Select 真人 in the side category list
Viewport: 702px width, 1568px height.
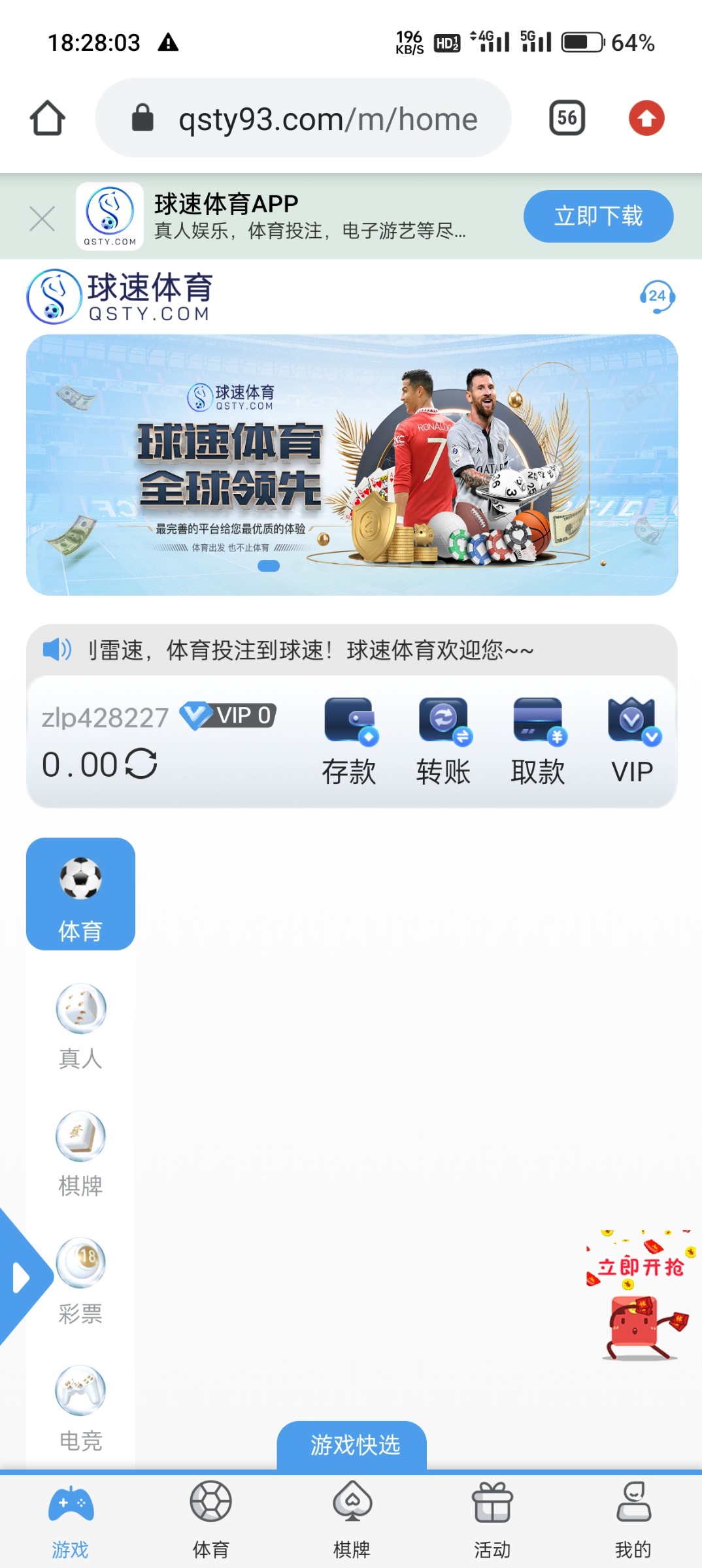pyautogui.click(x=80, y=1026)
